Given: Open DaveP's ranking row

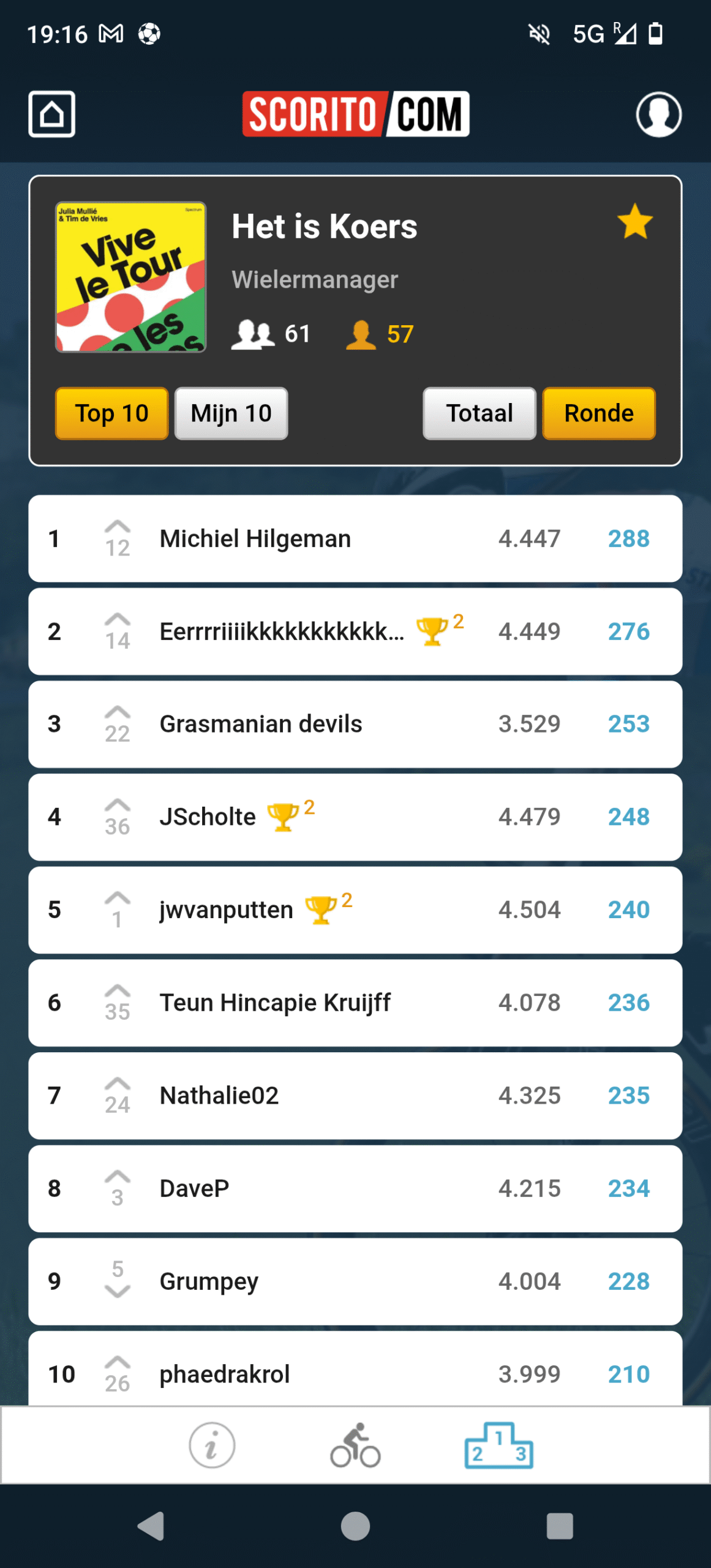Looking at the screenshot, I should 355,1189.
